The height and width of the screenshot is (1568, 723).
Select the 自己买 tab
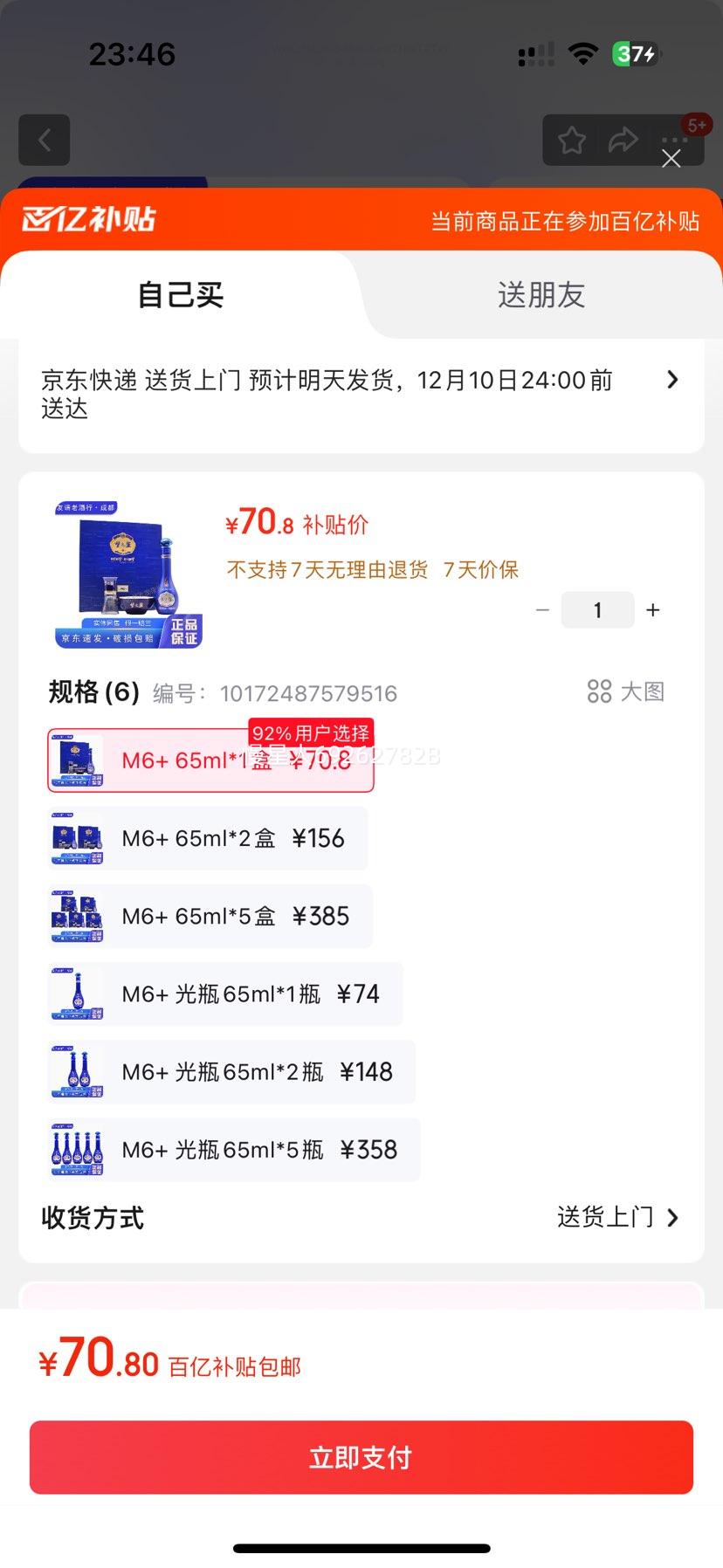tap(181, 295)
